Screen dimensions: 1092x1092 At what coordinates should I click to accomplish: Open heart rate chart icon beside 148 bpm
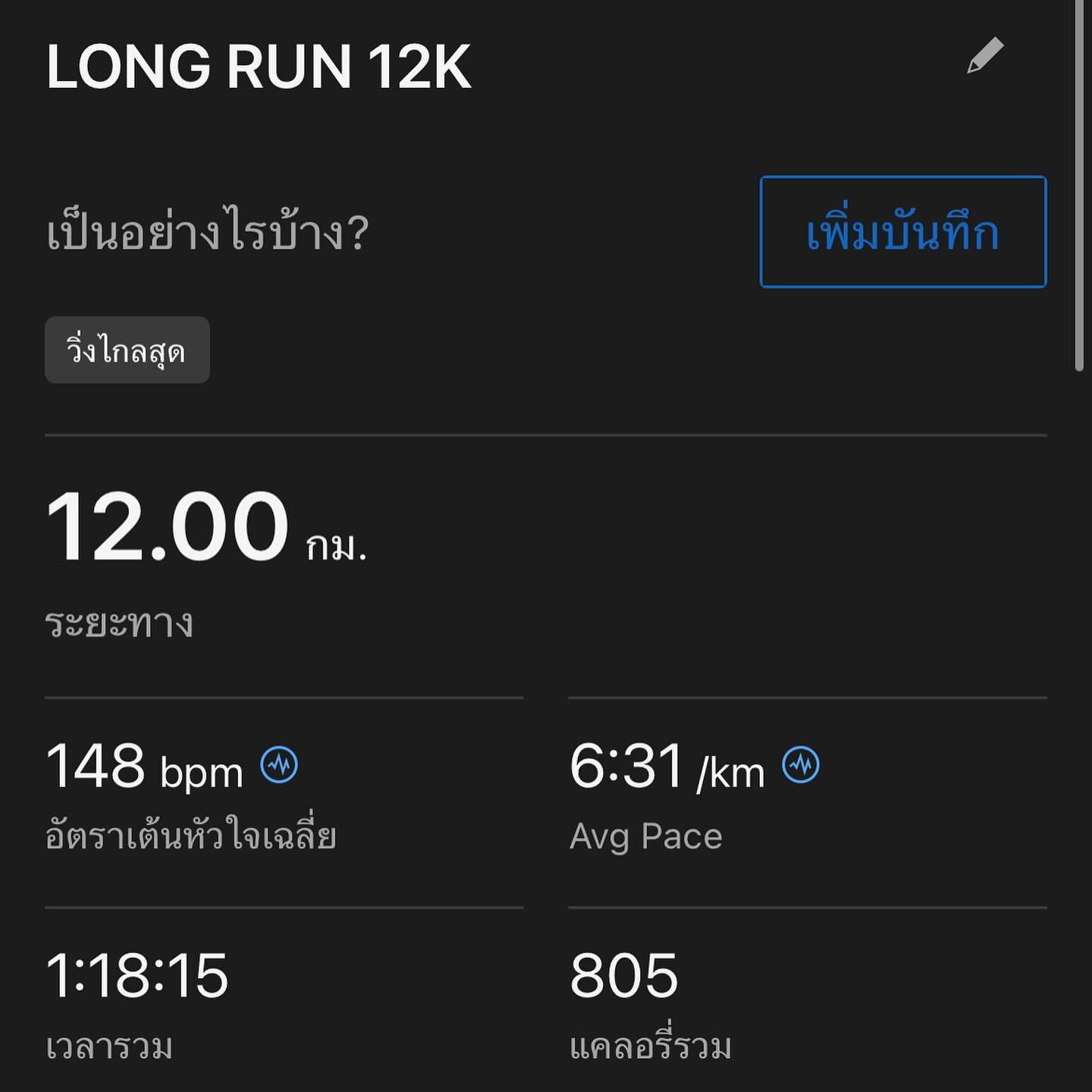pyautogui.click(x=279, y=765)
